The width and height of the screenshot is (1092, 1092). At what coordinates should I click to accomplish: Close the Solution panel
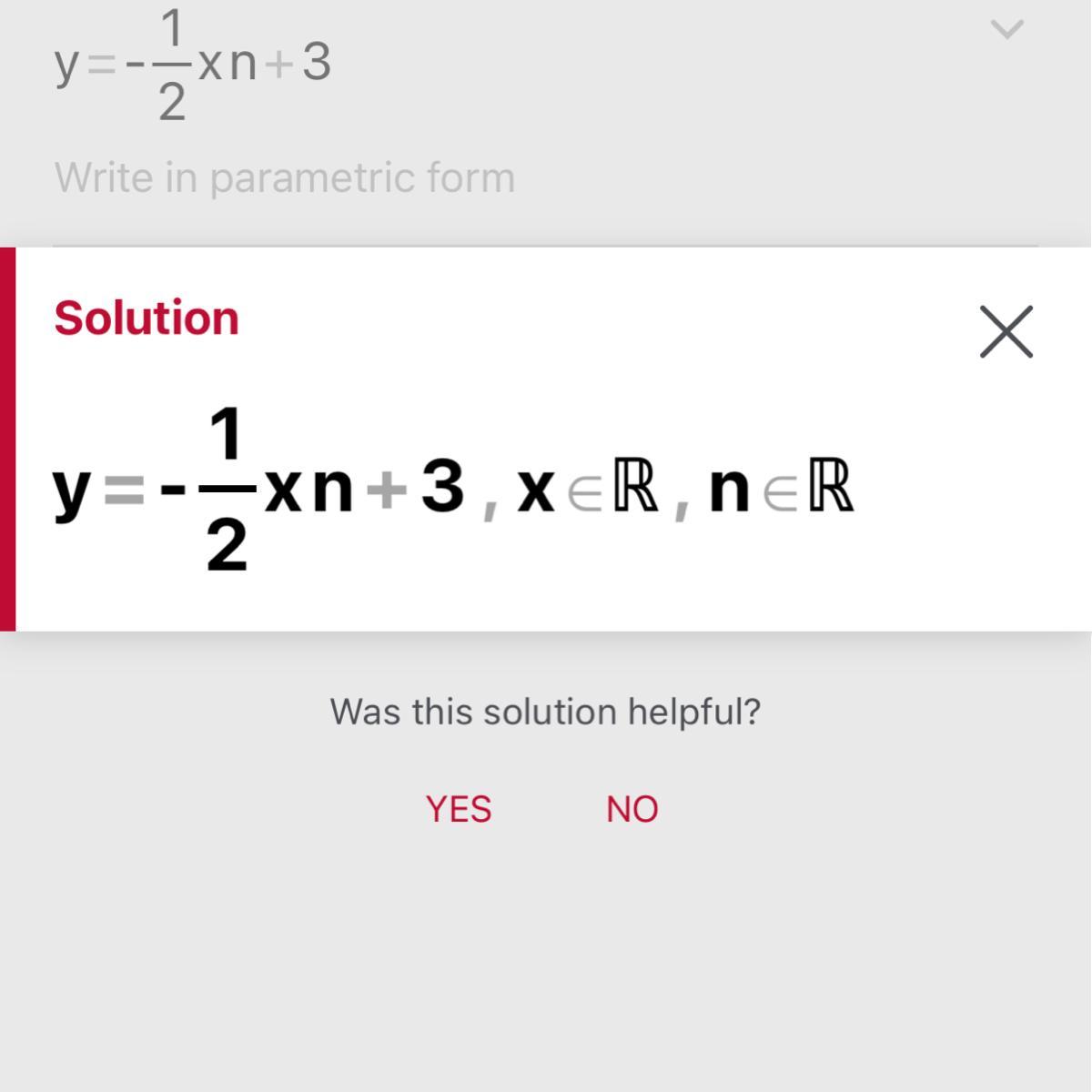[1006, 332]
